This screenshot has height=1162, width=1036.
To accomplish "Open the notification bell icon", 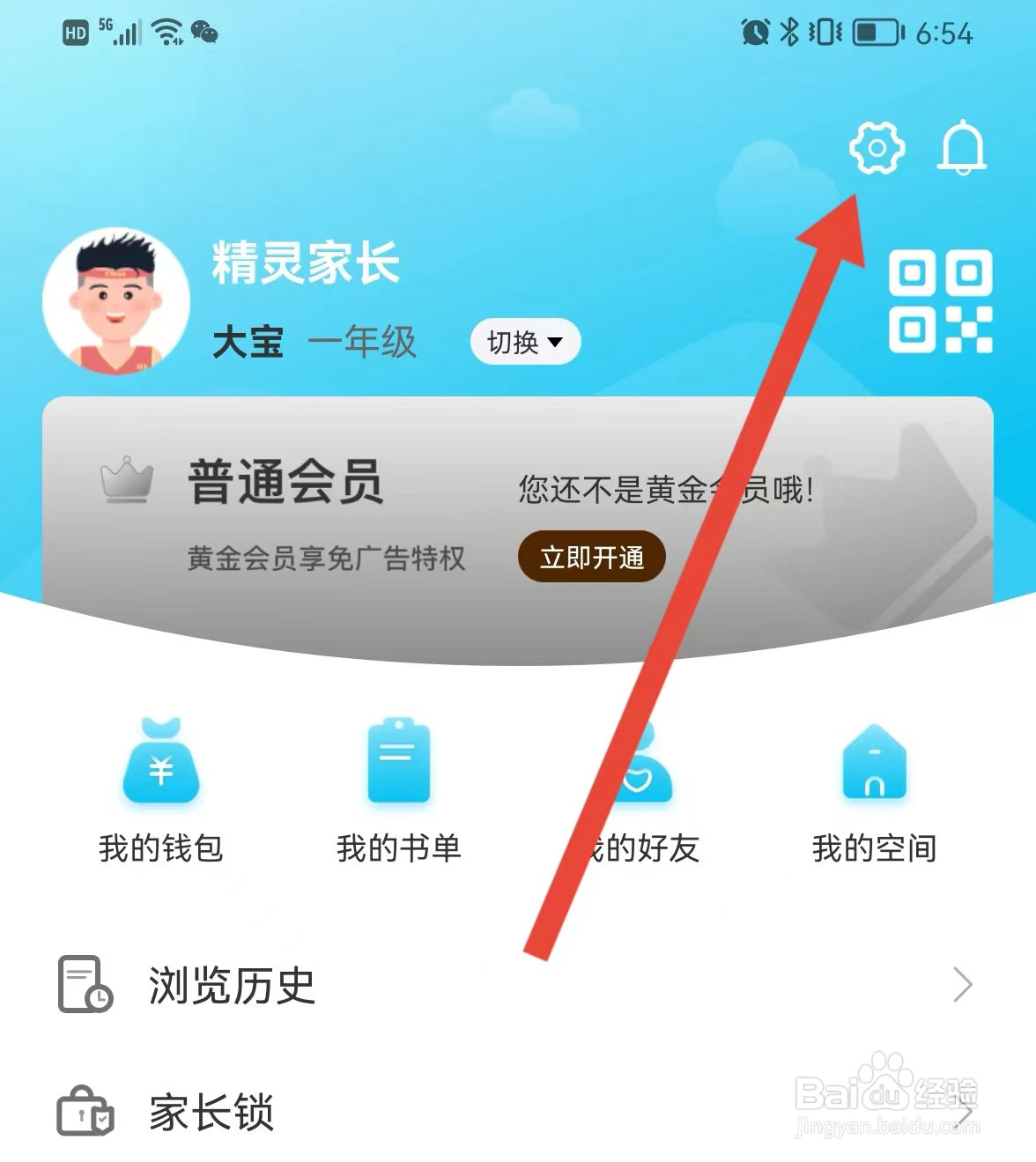I will coord(962,148).
